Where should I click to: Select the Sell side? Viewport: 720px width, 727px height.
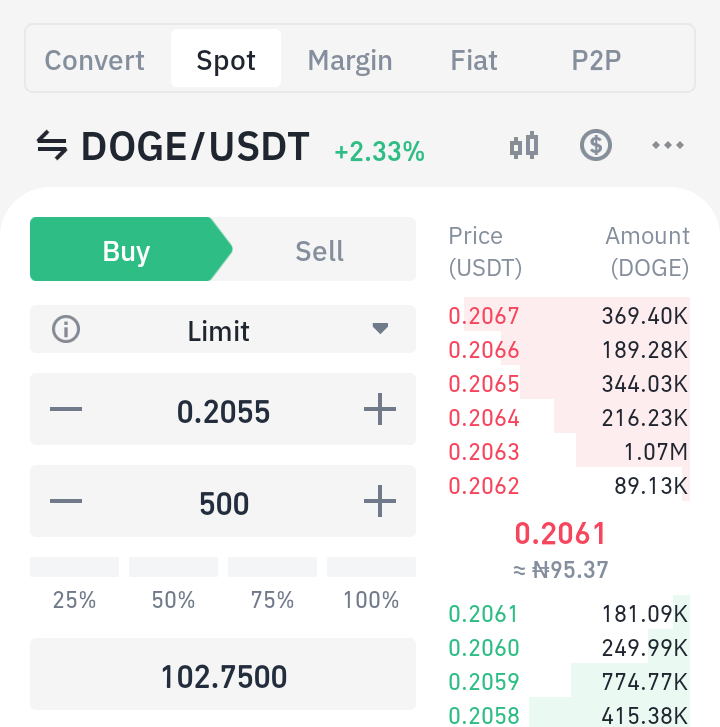(320, 250)
